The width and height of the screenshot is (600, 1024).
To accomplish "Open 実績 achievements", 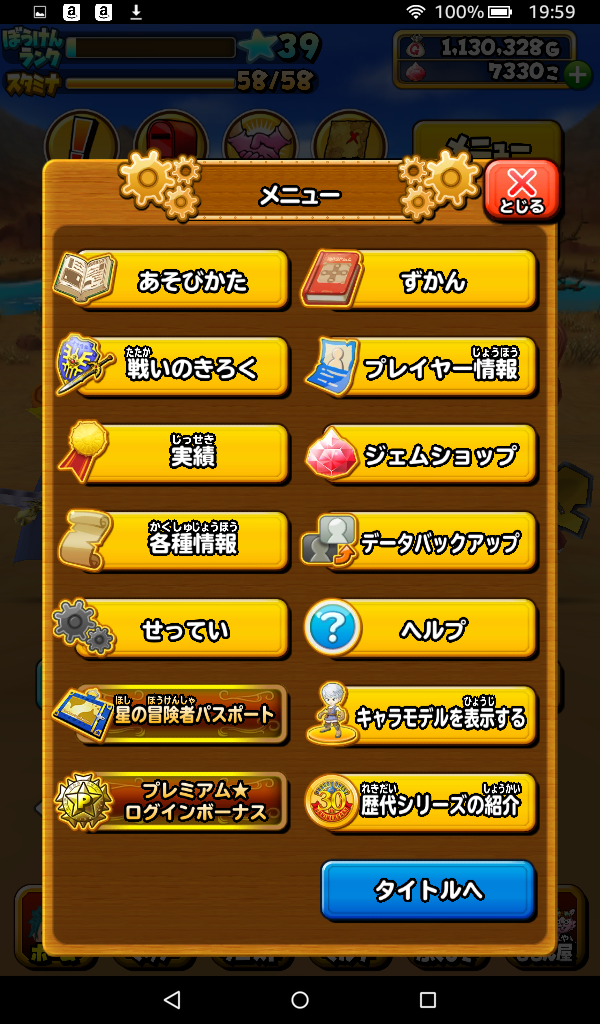I will tap(180, 455).
